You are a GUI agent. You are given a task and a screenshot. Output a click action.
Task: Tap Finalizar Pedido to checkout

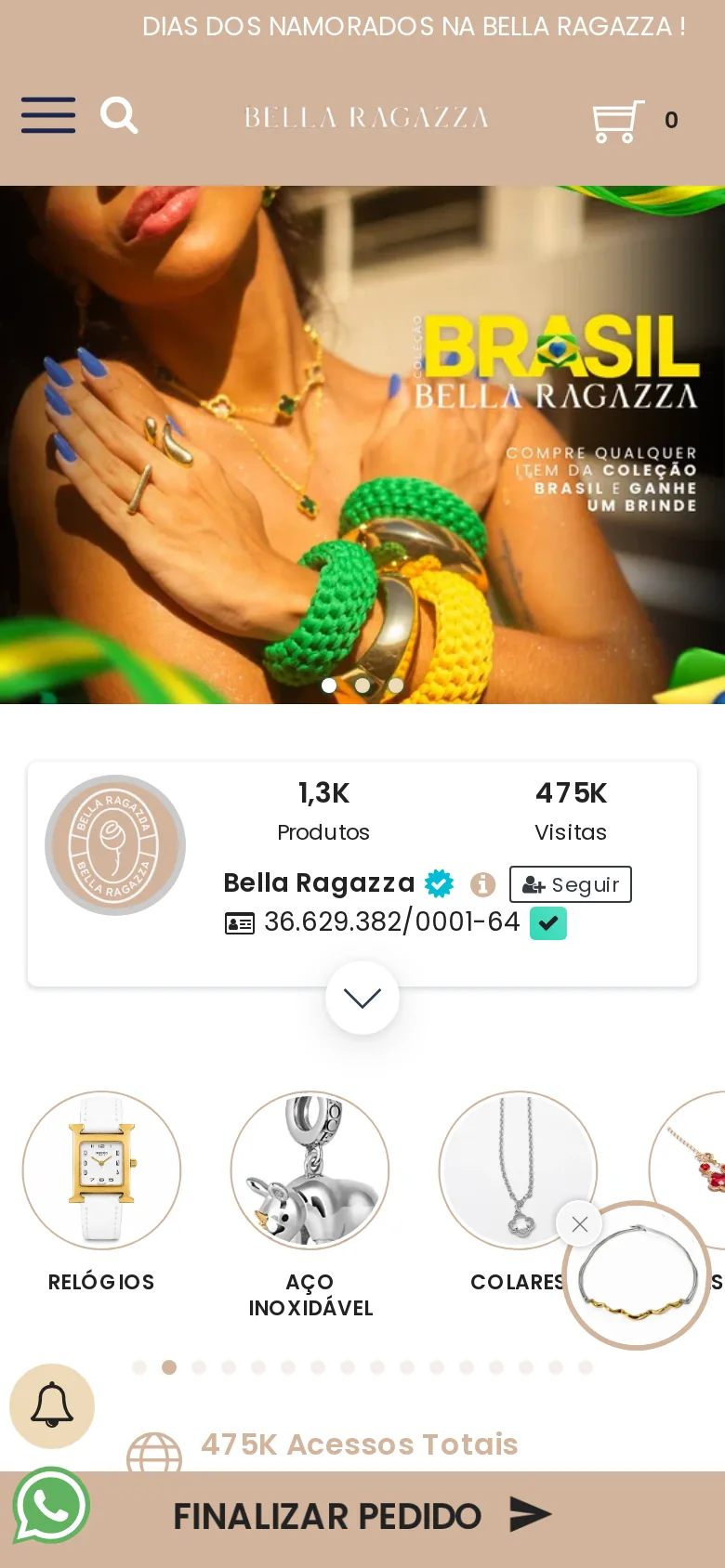[362, 1516]
